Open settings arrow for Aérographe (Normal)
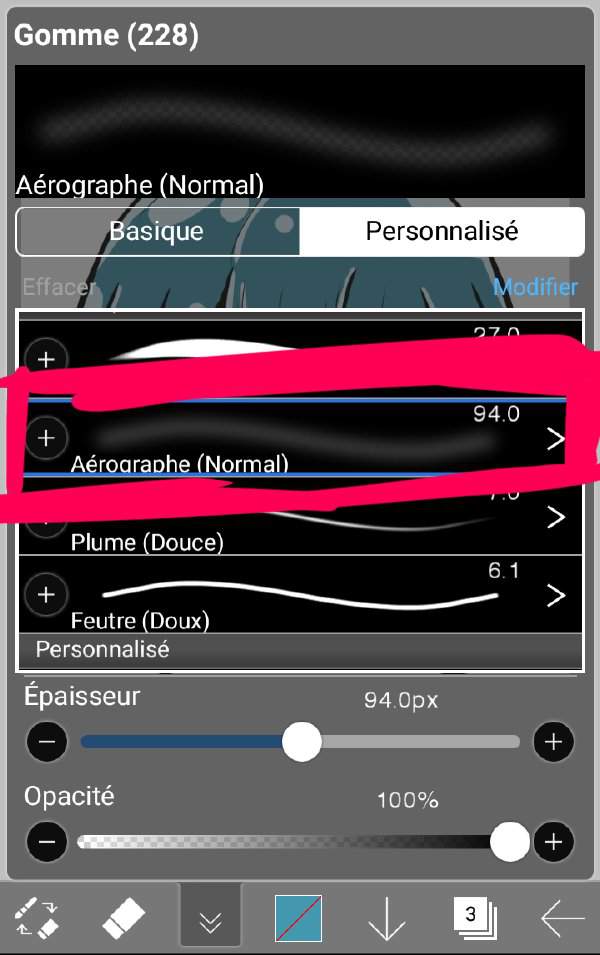The image size is (600, 955). click(x=556, y=439)
